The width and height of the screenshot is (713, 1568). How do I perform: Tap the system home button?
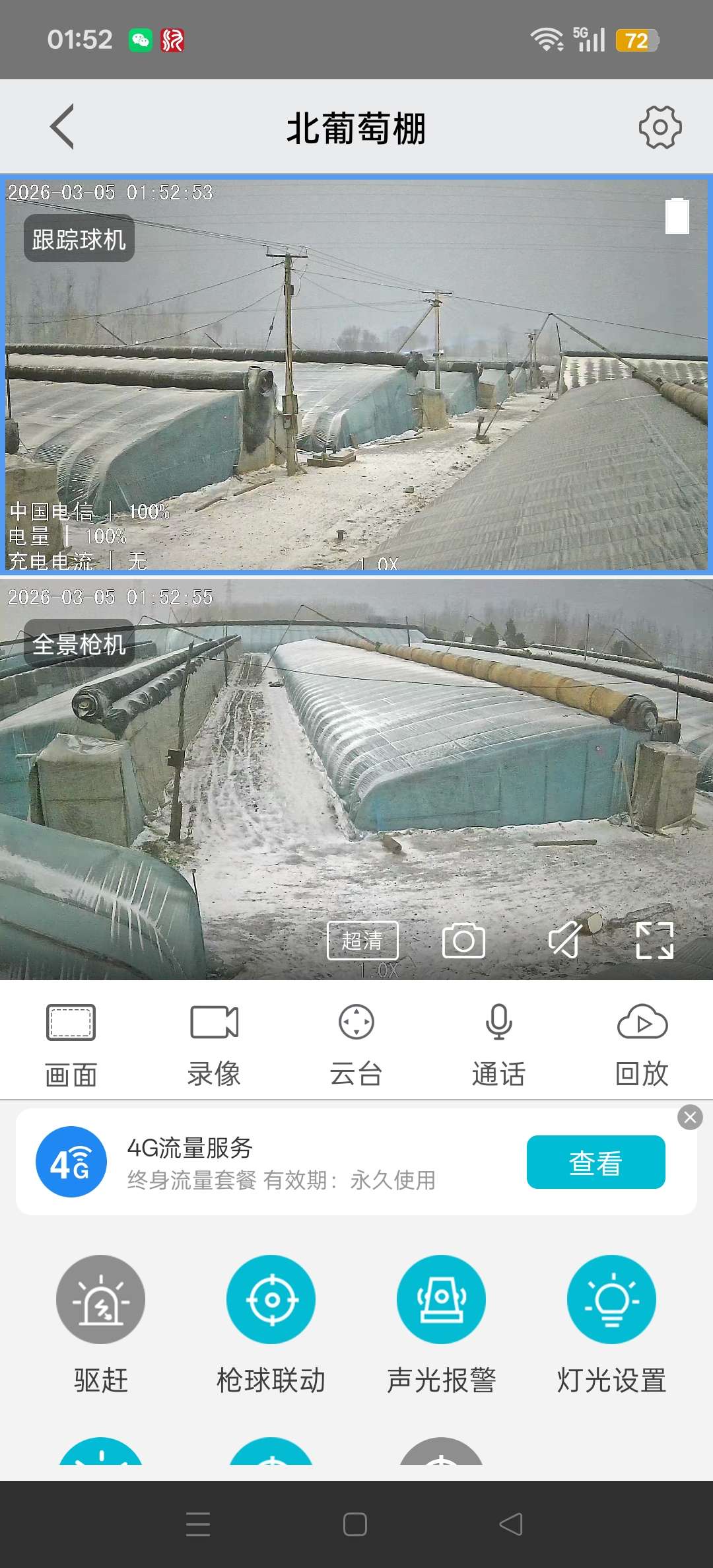355,1524
